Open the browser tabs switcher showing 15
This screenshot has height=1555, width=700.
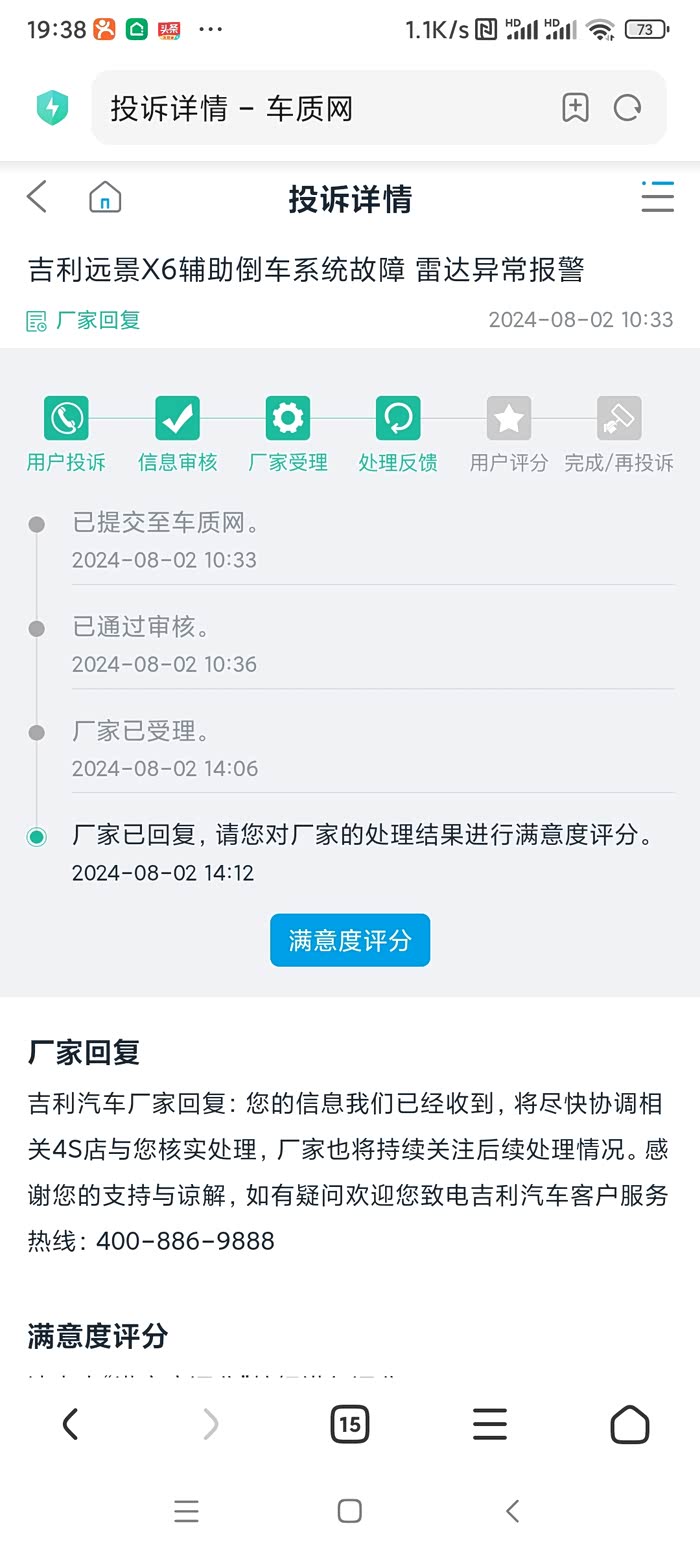(x=350, y=1423)
